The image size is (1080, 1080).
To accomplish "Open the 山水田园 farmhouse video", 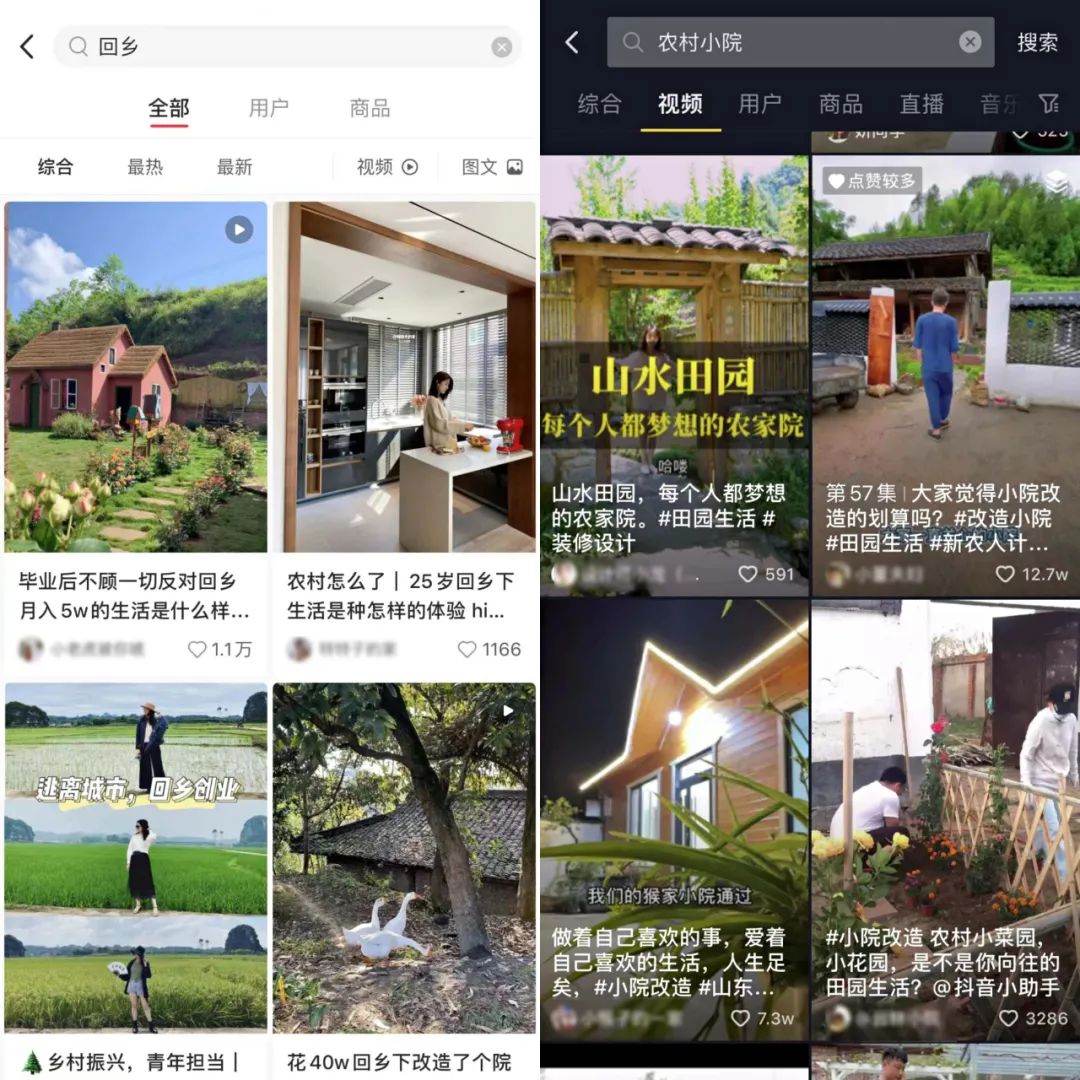I will click(674, 370).
